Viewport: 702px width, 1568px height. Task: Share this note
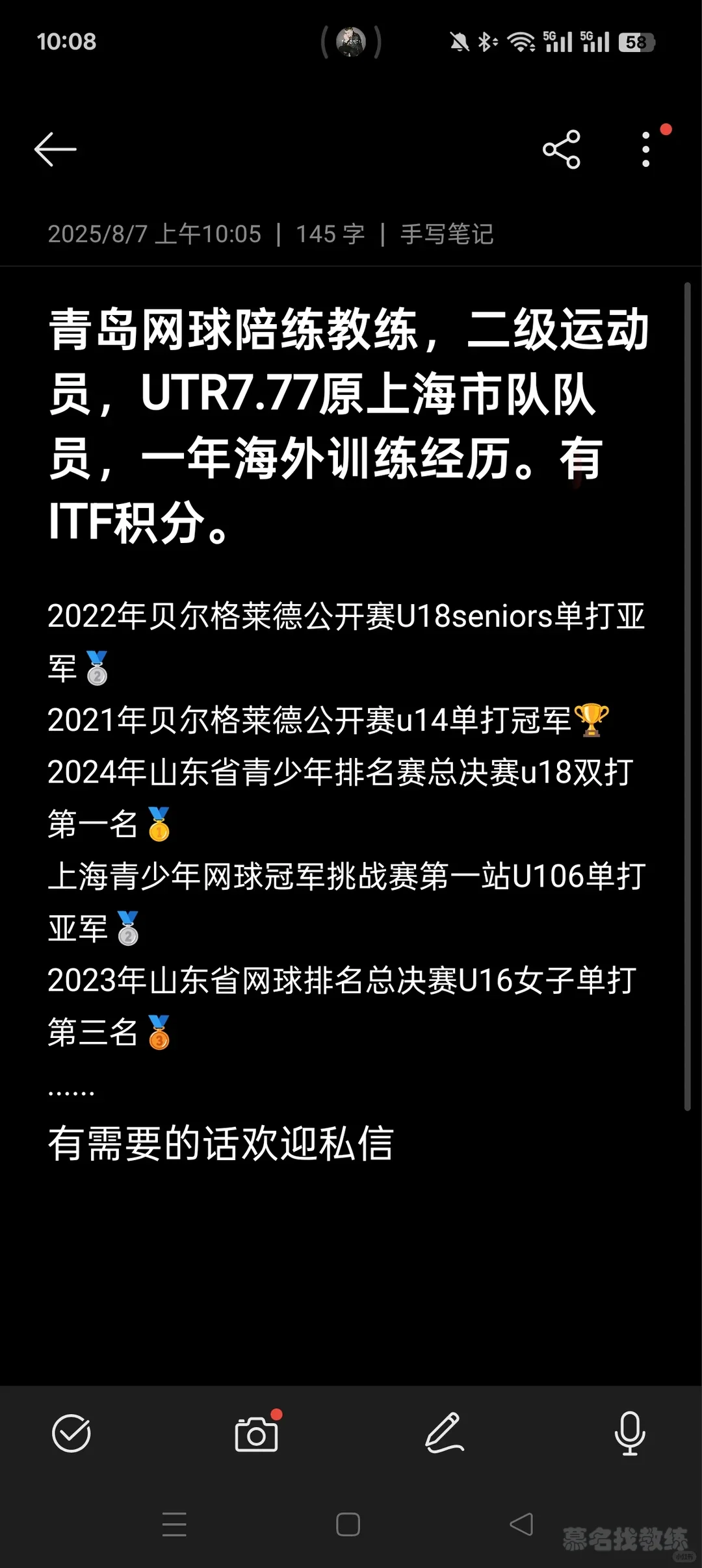point(561,149)
